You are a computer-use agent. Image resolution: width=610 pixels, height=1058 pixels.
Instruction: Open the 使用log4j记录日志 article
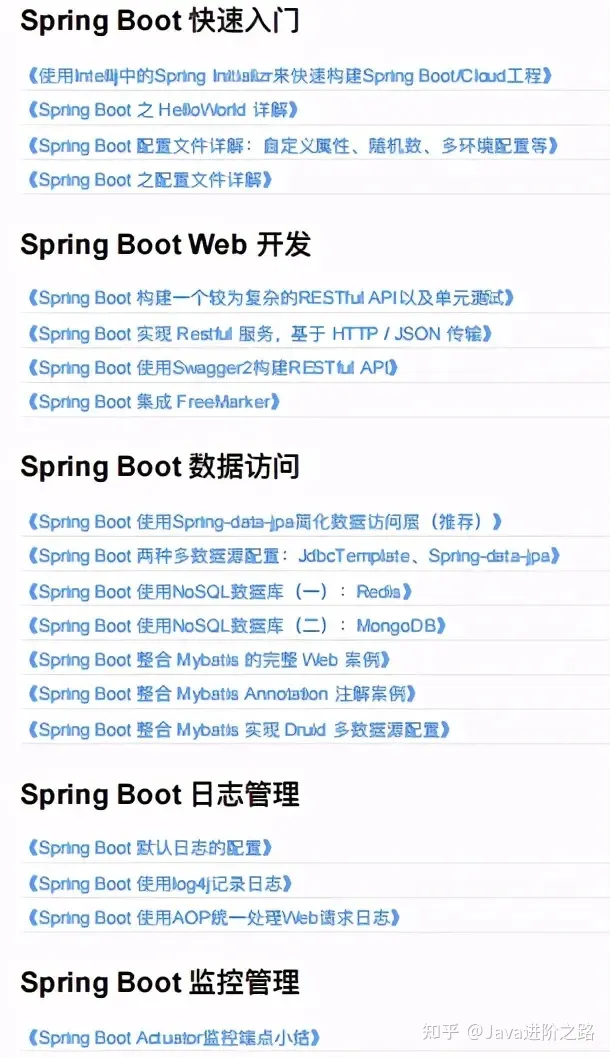pyautogui.click(x=159, y=883)
